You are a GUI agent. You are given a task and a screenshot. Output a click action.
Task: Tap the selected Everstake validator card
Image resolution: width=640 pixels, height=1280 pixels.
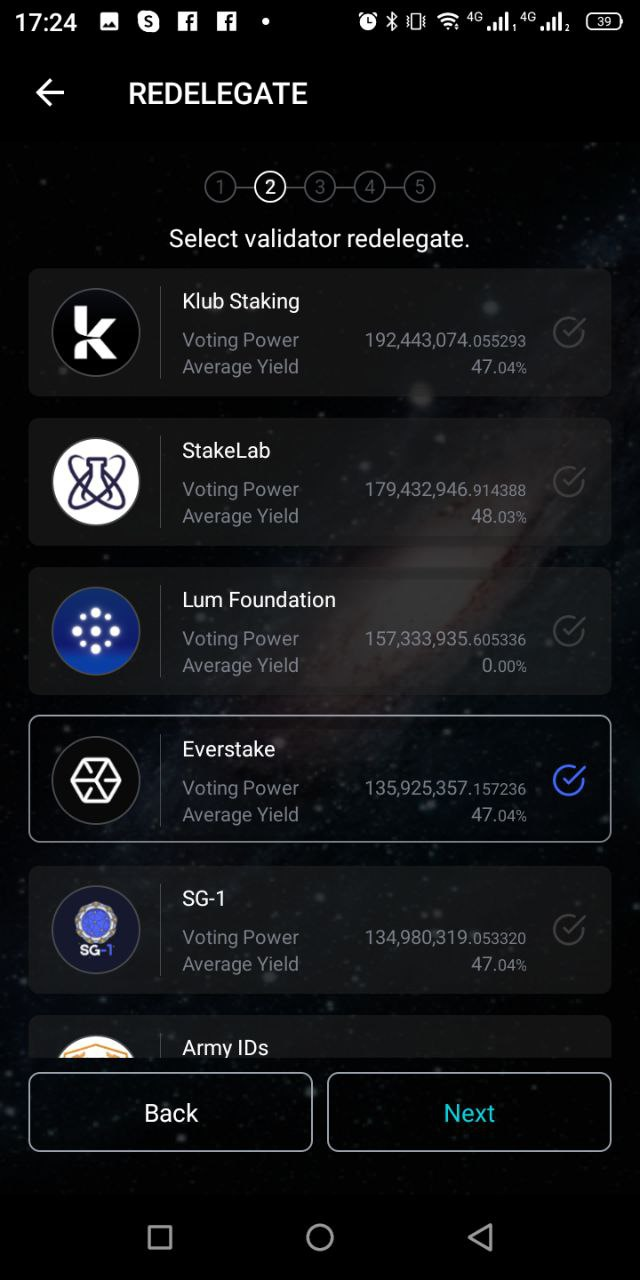pos(319,779)
